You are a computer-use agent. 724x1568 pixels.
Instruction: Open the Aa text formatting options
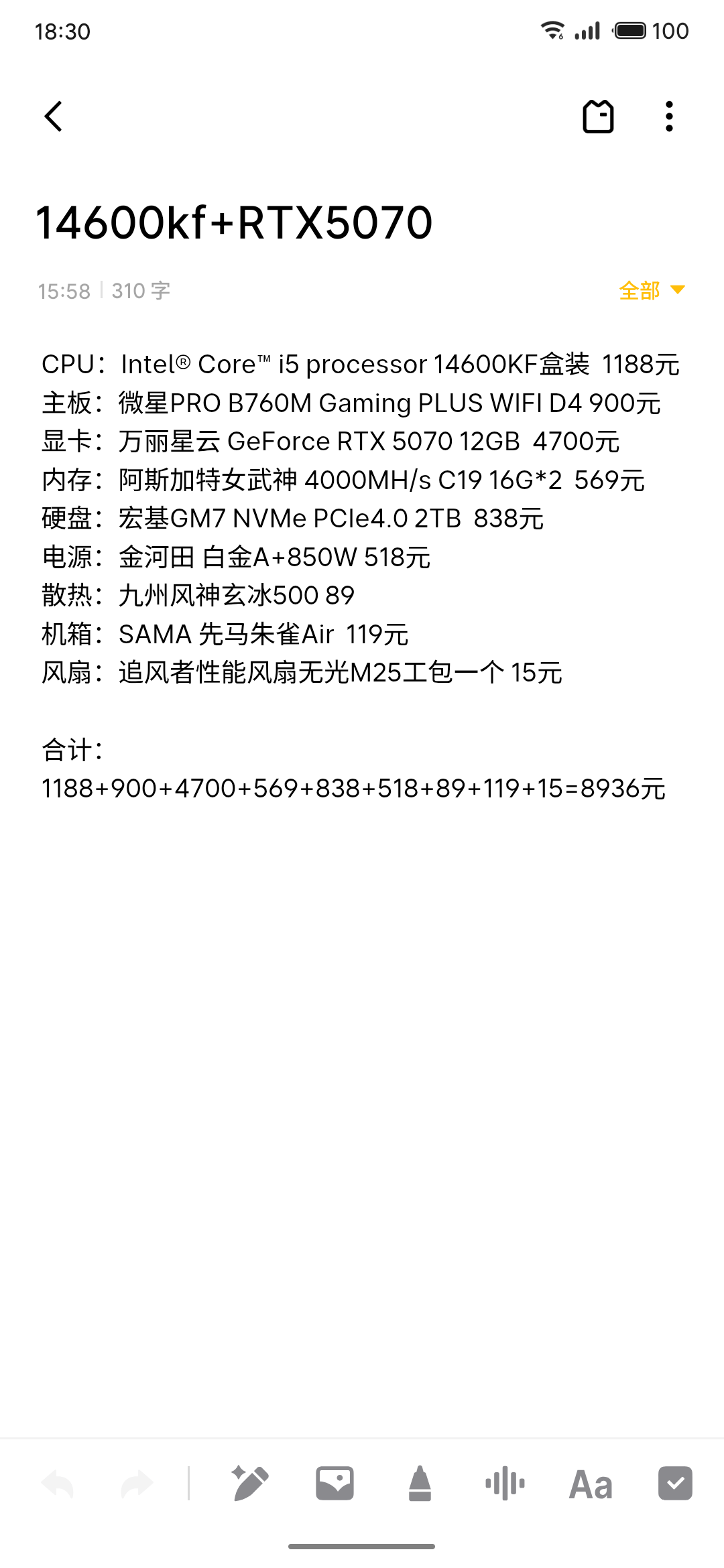(x=591, y=1484)
